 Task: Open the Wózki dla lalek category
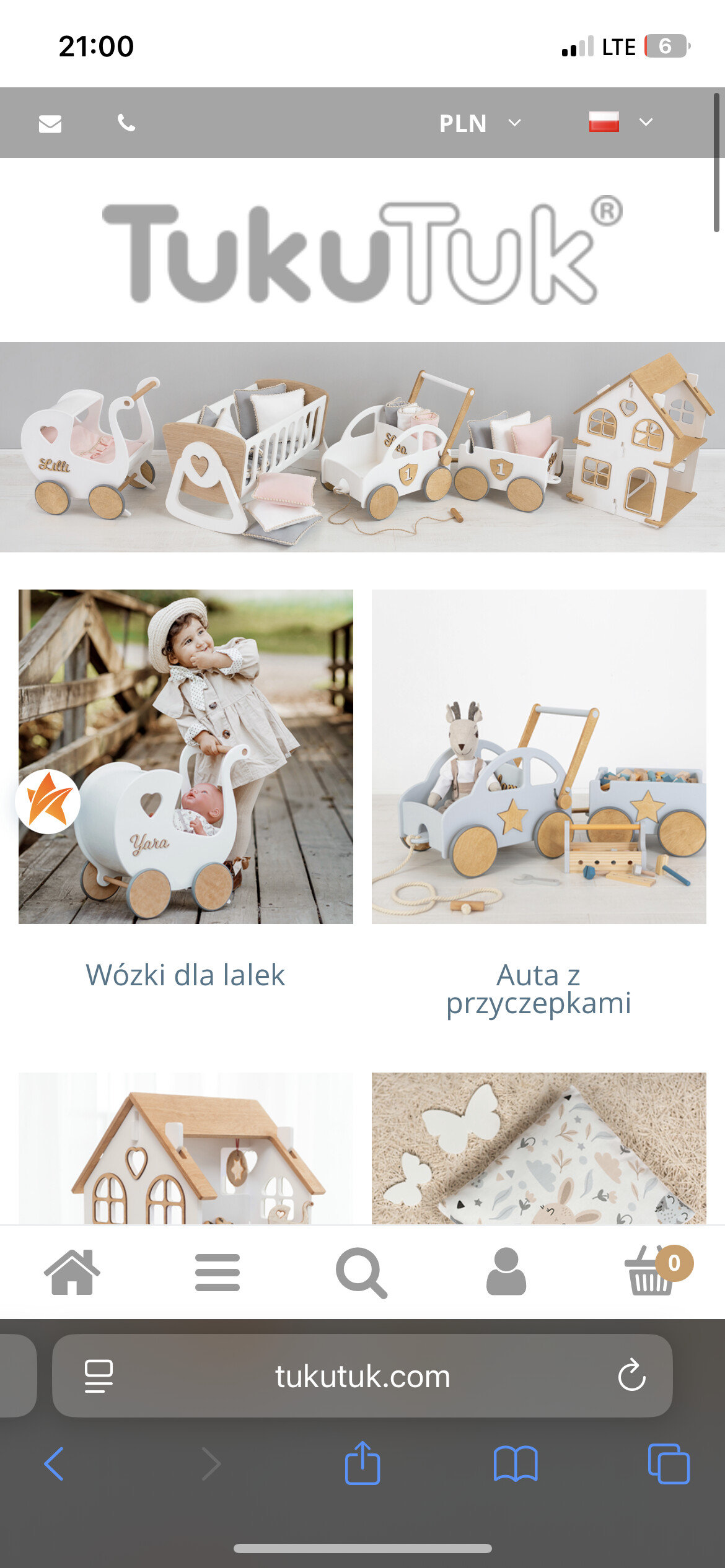point(185,975)
